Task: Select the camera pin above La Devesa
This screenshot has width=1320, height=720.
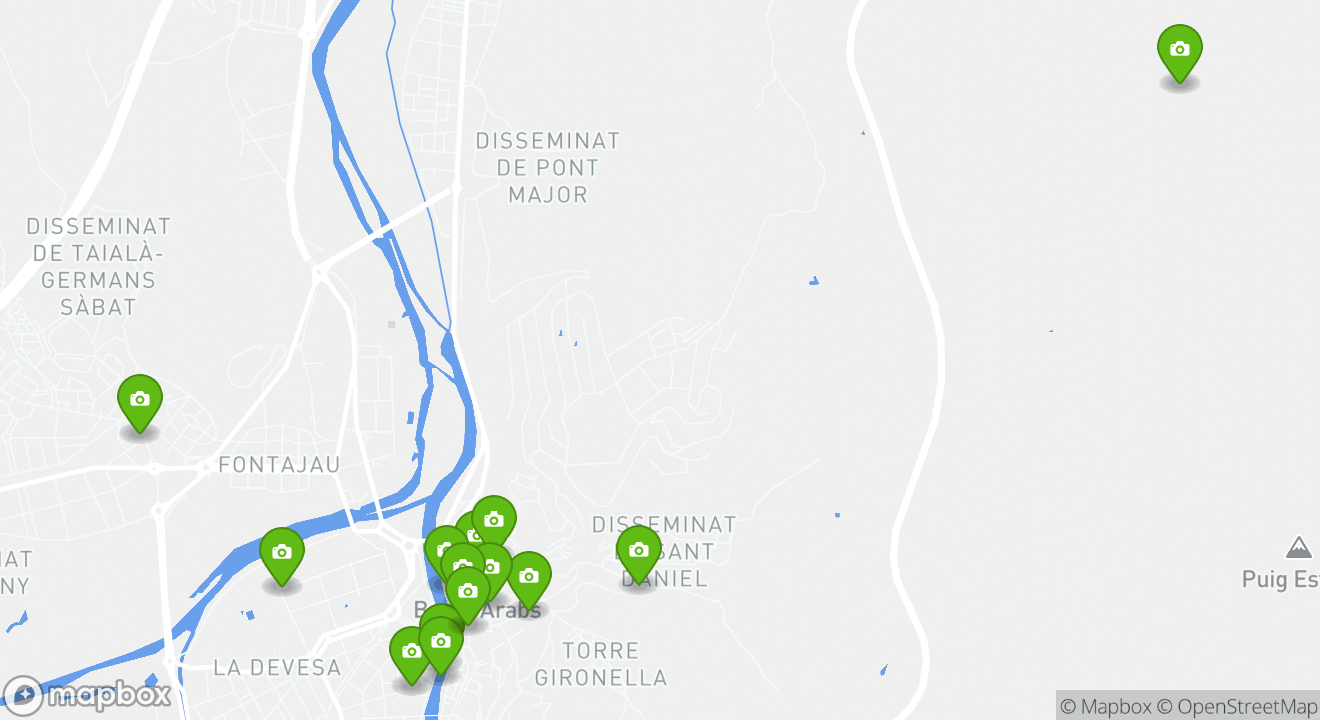Action: click(x=282, y=553)
